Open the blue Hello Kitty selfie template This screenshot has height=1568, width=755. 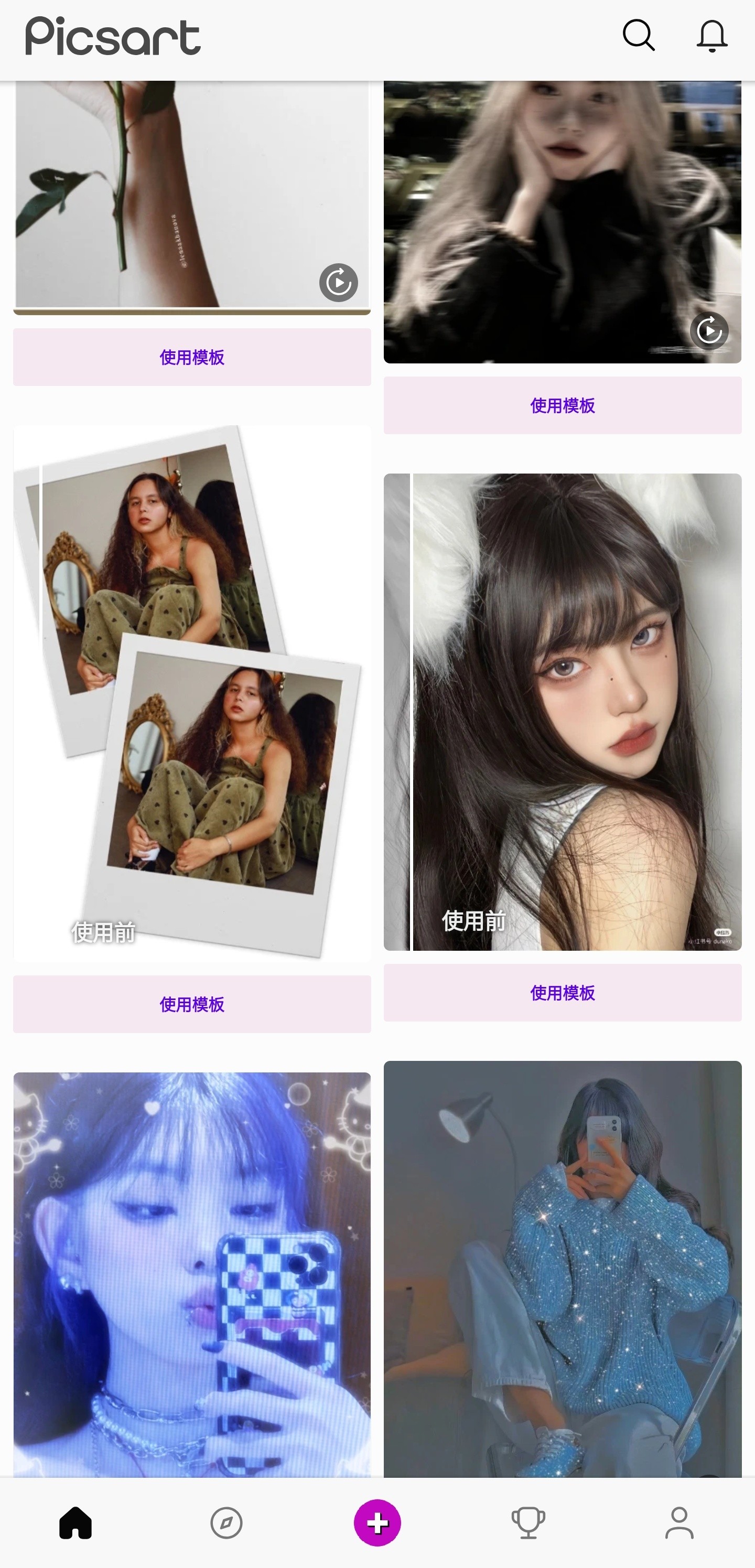192,1272
